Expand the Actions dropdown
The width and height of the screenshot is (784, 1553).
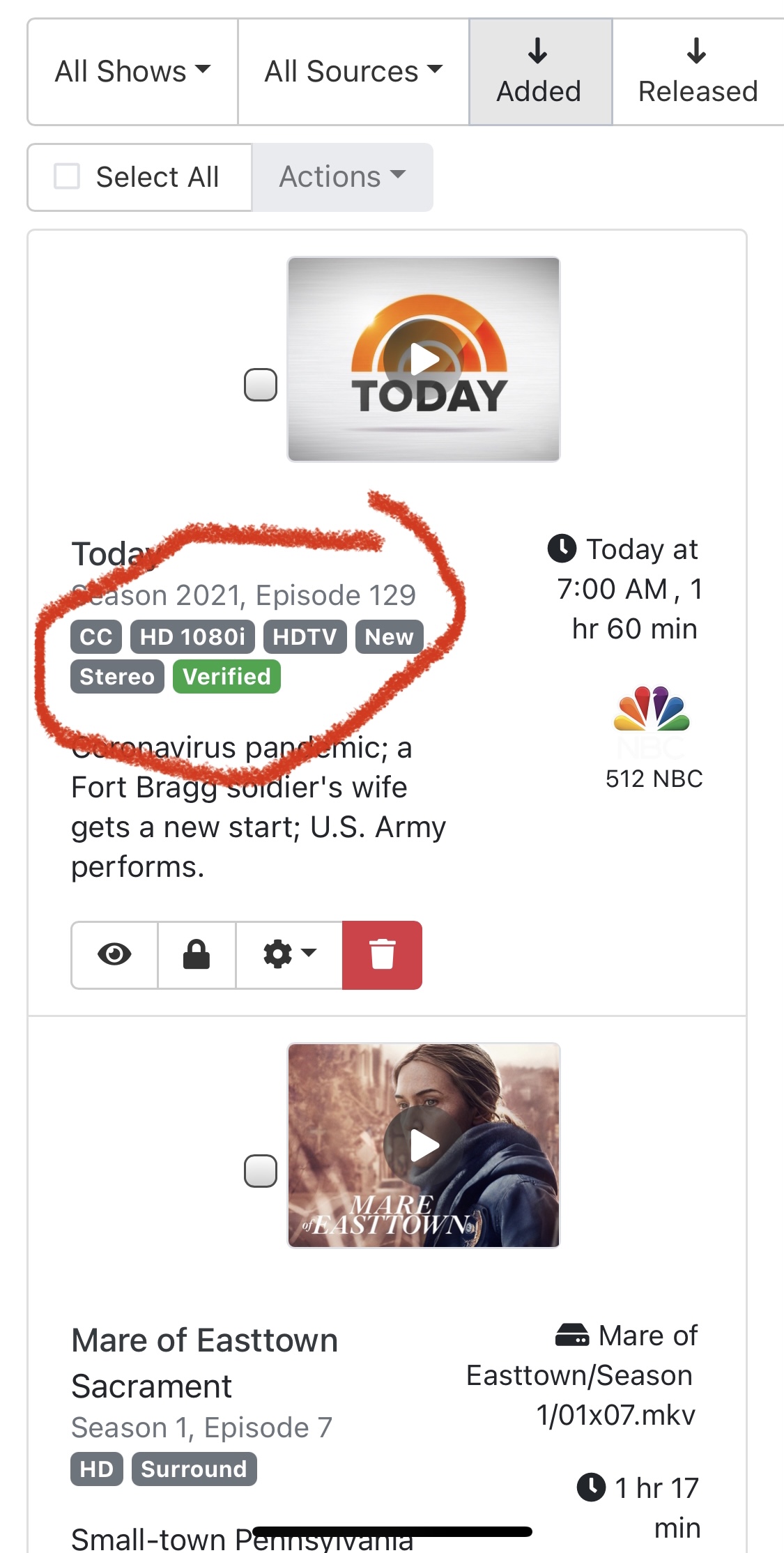click(342, 177)
